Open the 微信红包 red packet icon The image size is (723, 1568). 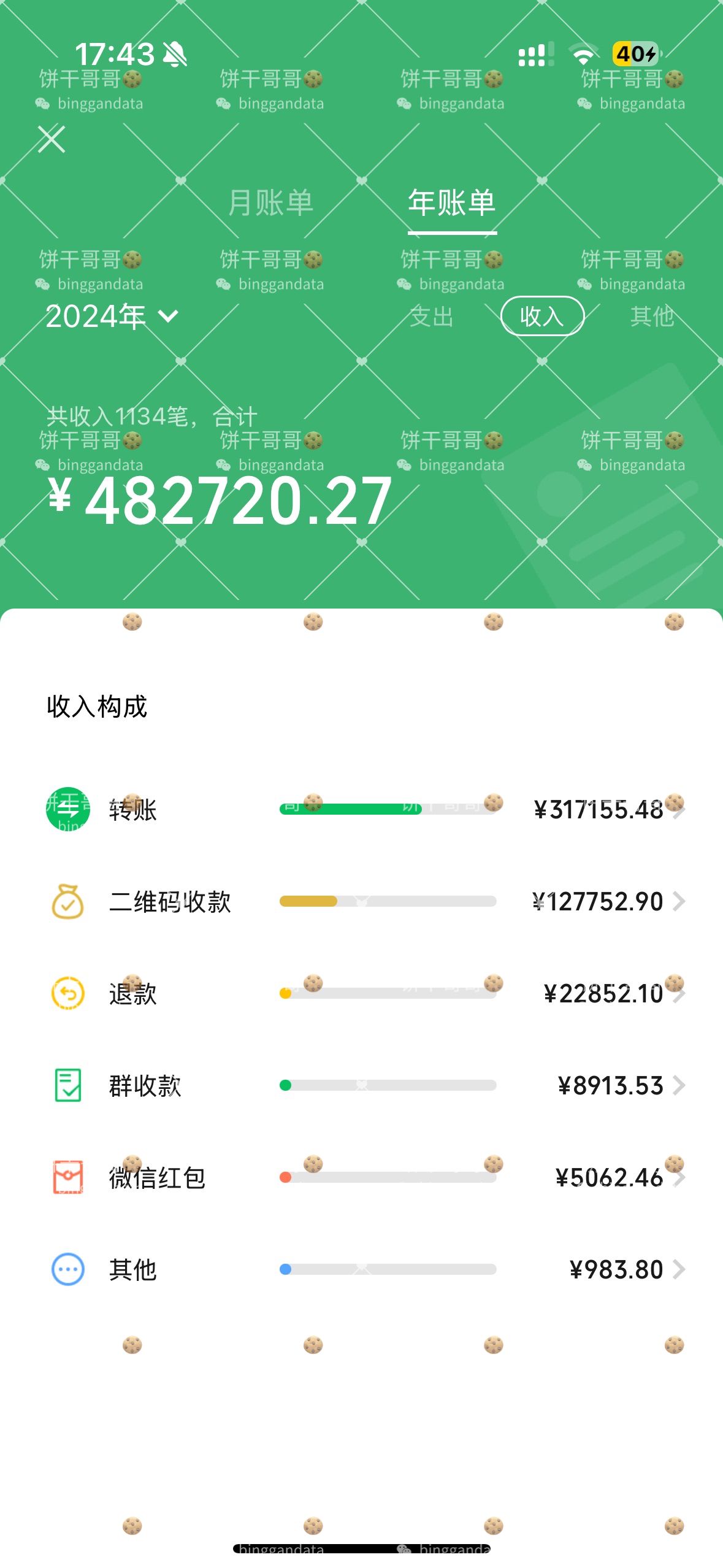(69, 1177)
